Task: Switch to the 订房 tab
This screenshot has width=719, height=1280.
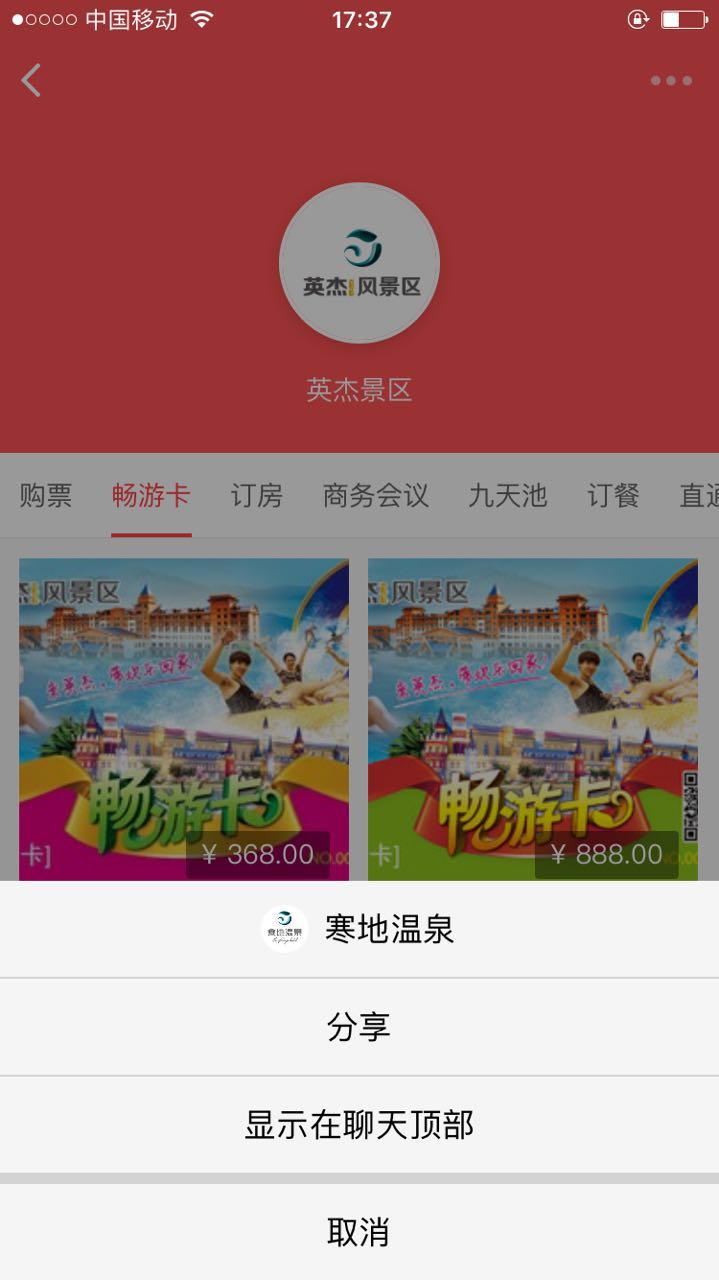Action: pos(257,495)
